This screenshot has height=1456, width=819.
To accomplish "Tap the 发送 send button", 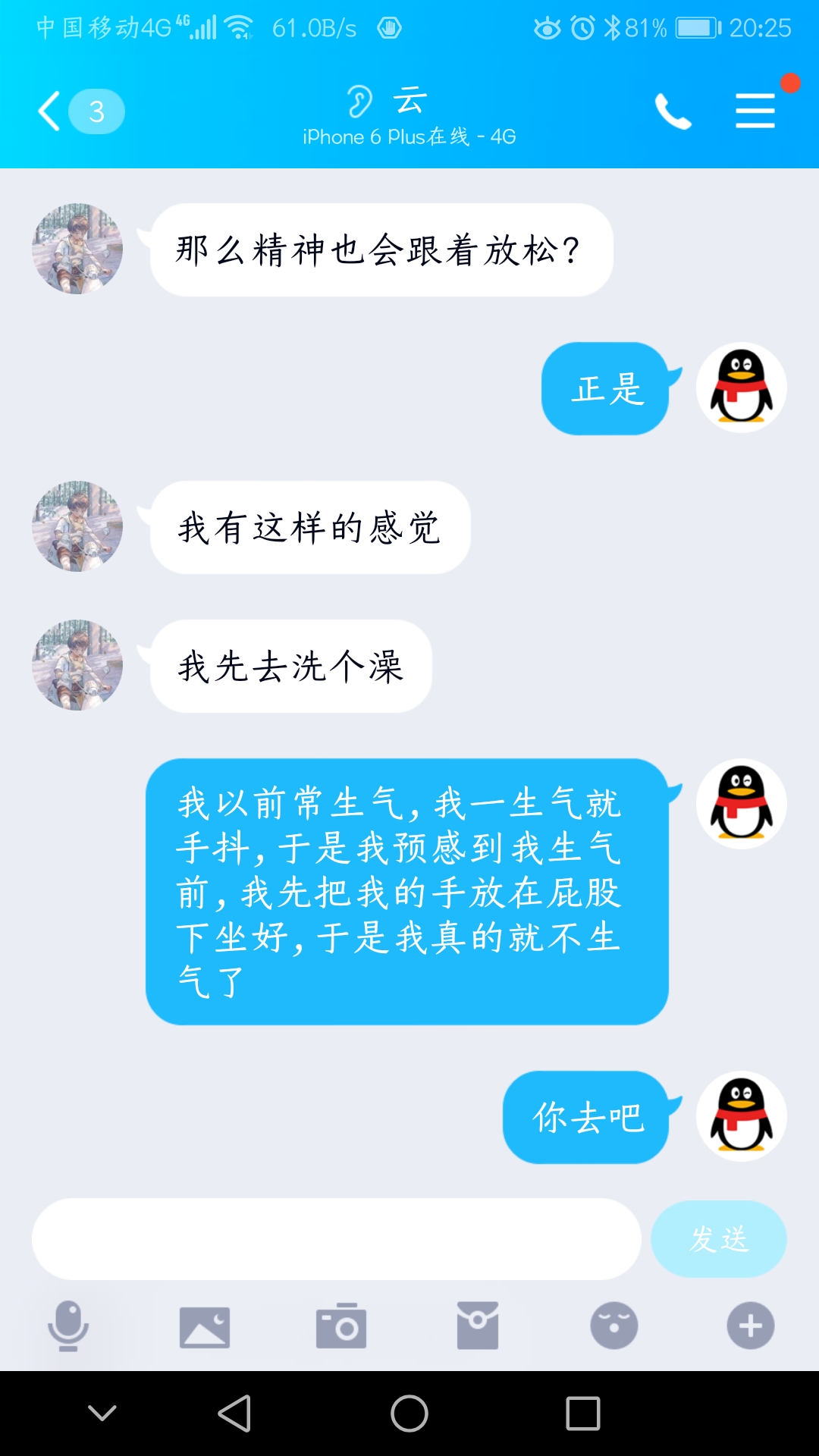I will pyautogui.click(x=718, y=1239).
